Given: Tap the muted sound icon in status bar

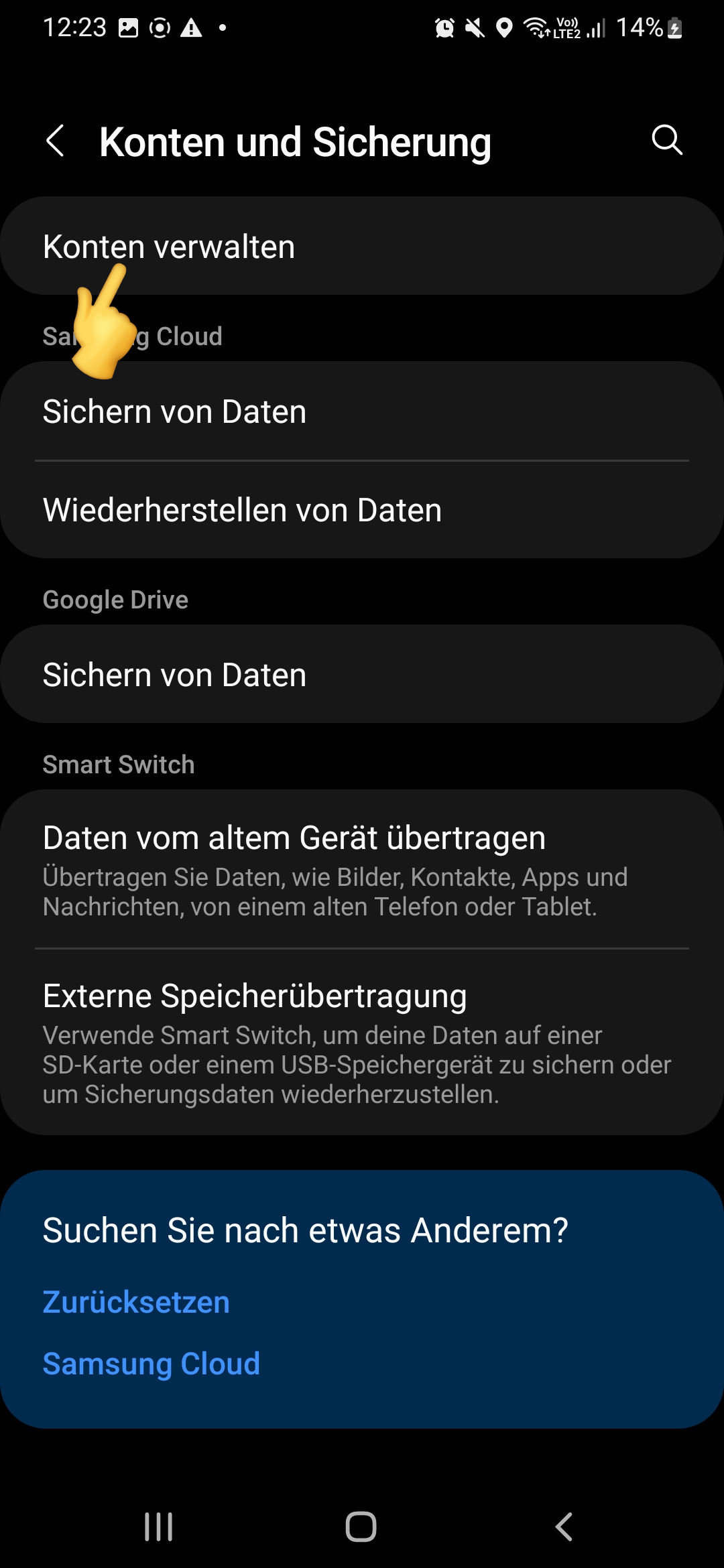Looking at the screenshot, I should tap(475, 28).
